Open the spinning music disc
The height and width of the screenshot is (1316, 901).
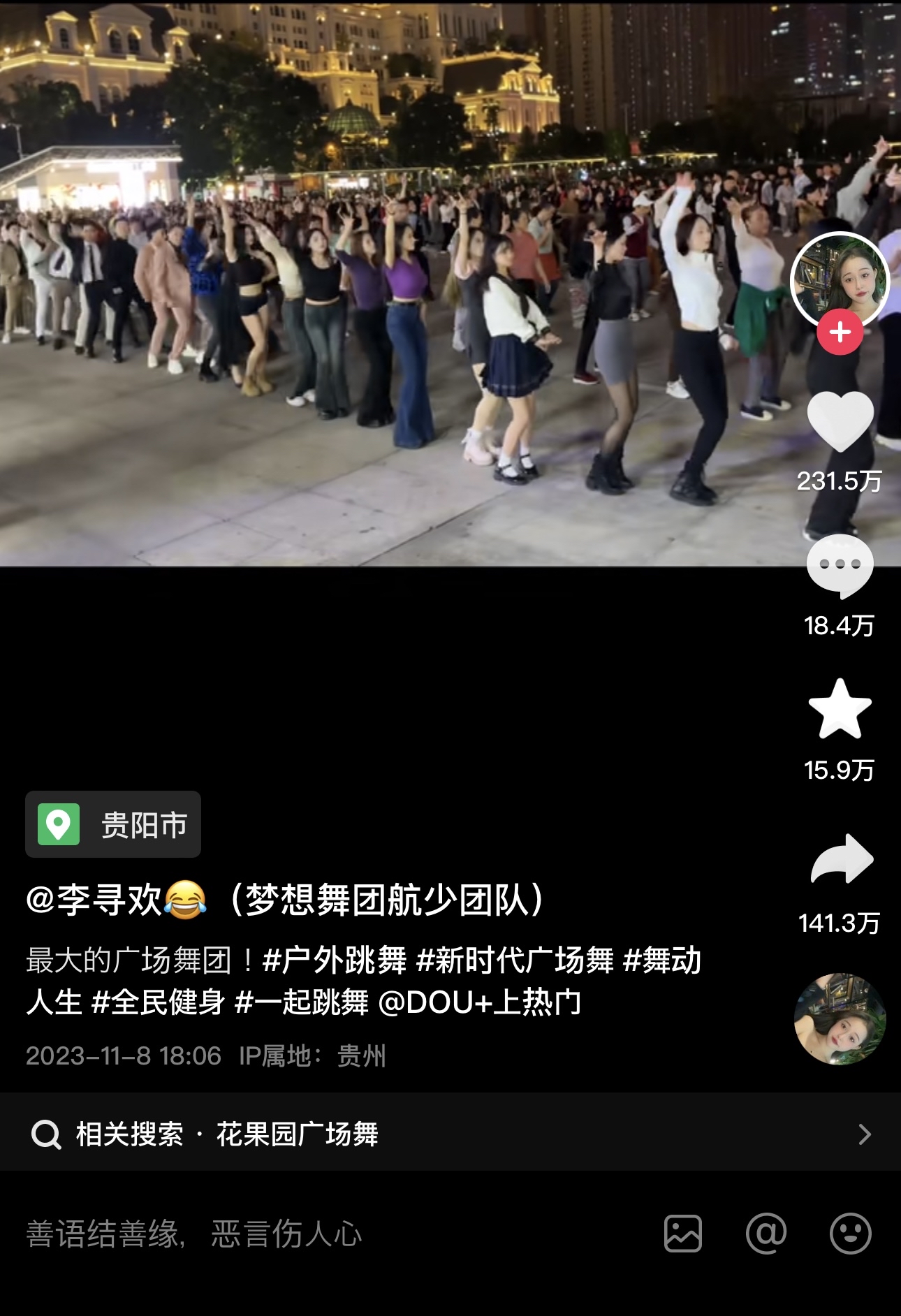840,1018
